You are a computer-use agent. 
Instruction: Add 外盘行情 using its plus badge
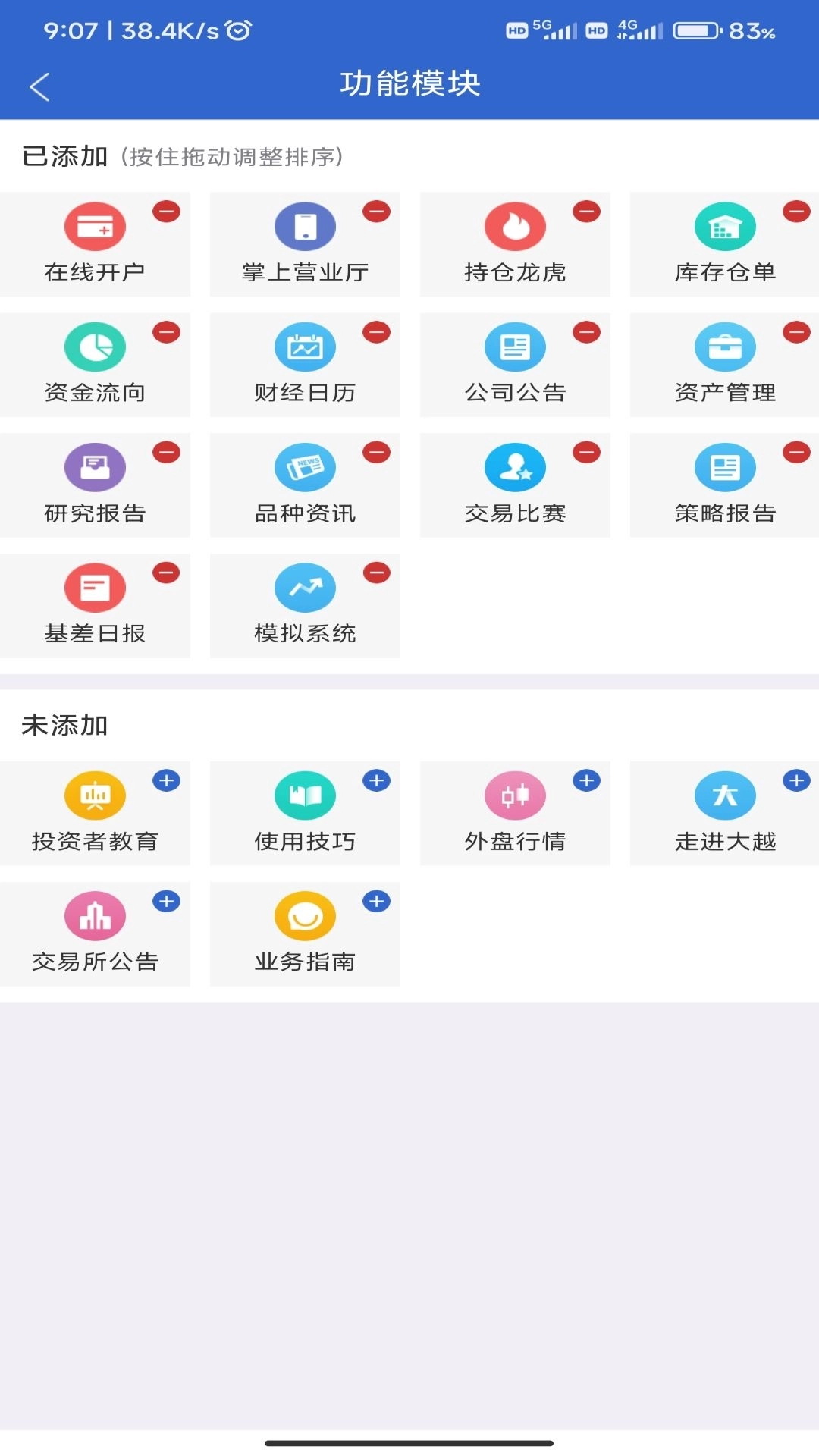(585, 782)
